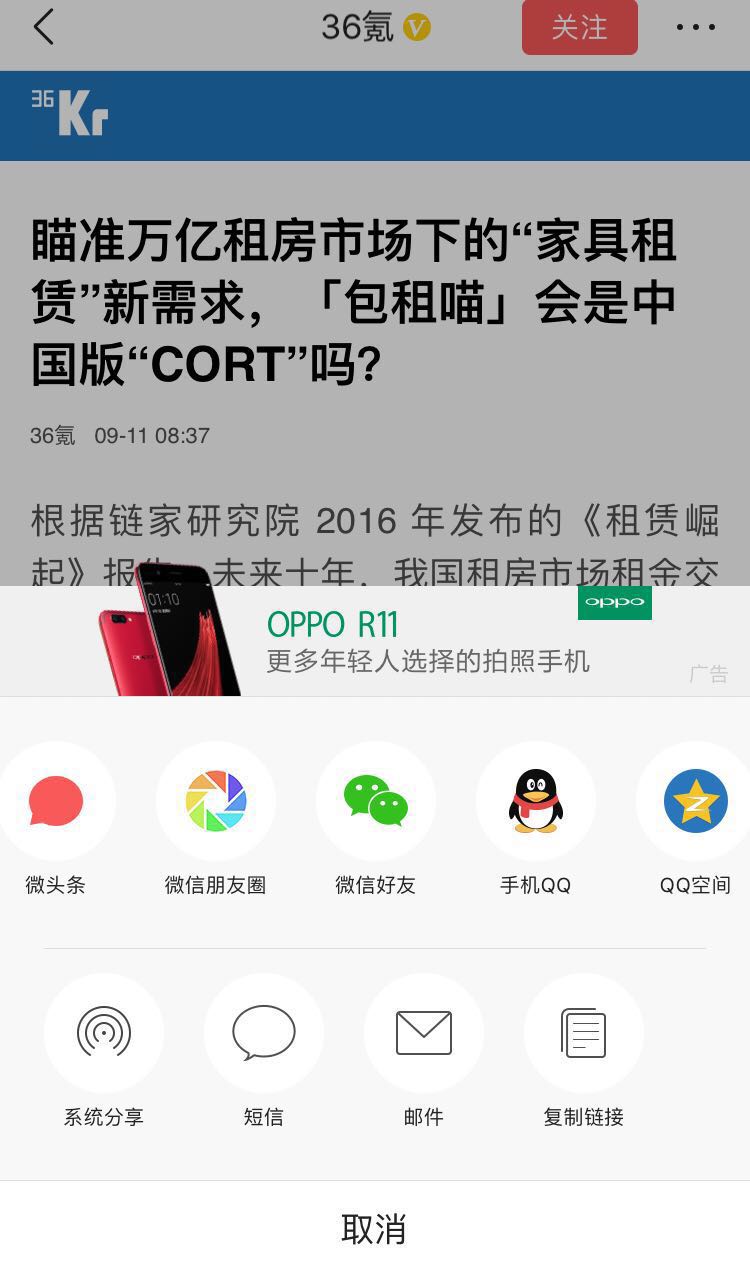
Task: Share via 短信
Action: click(x=264, y=1034)
